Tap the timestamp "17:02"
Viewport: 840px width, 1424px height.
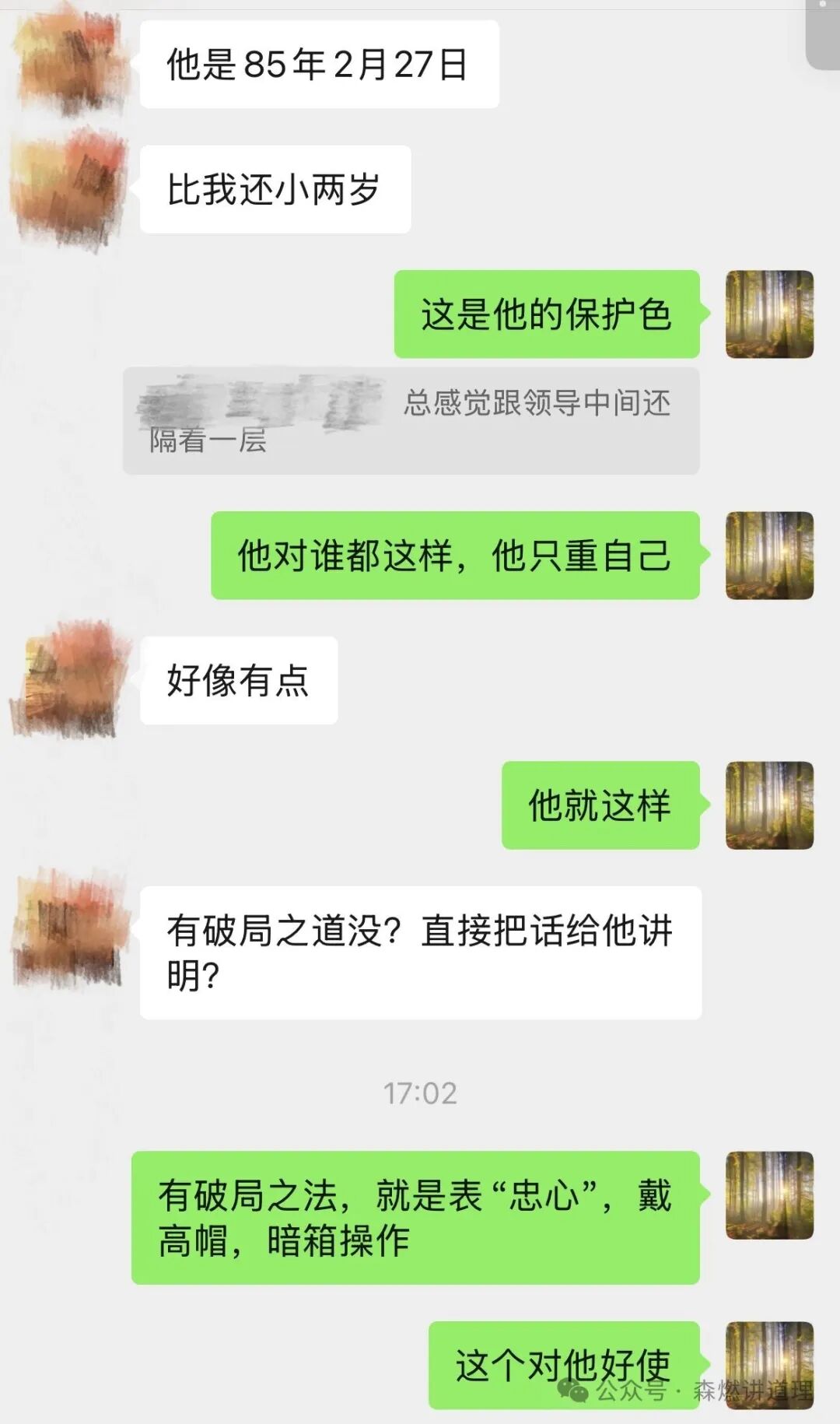pos(420,1093)
